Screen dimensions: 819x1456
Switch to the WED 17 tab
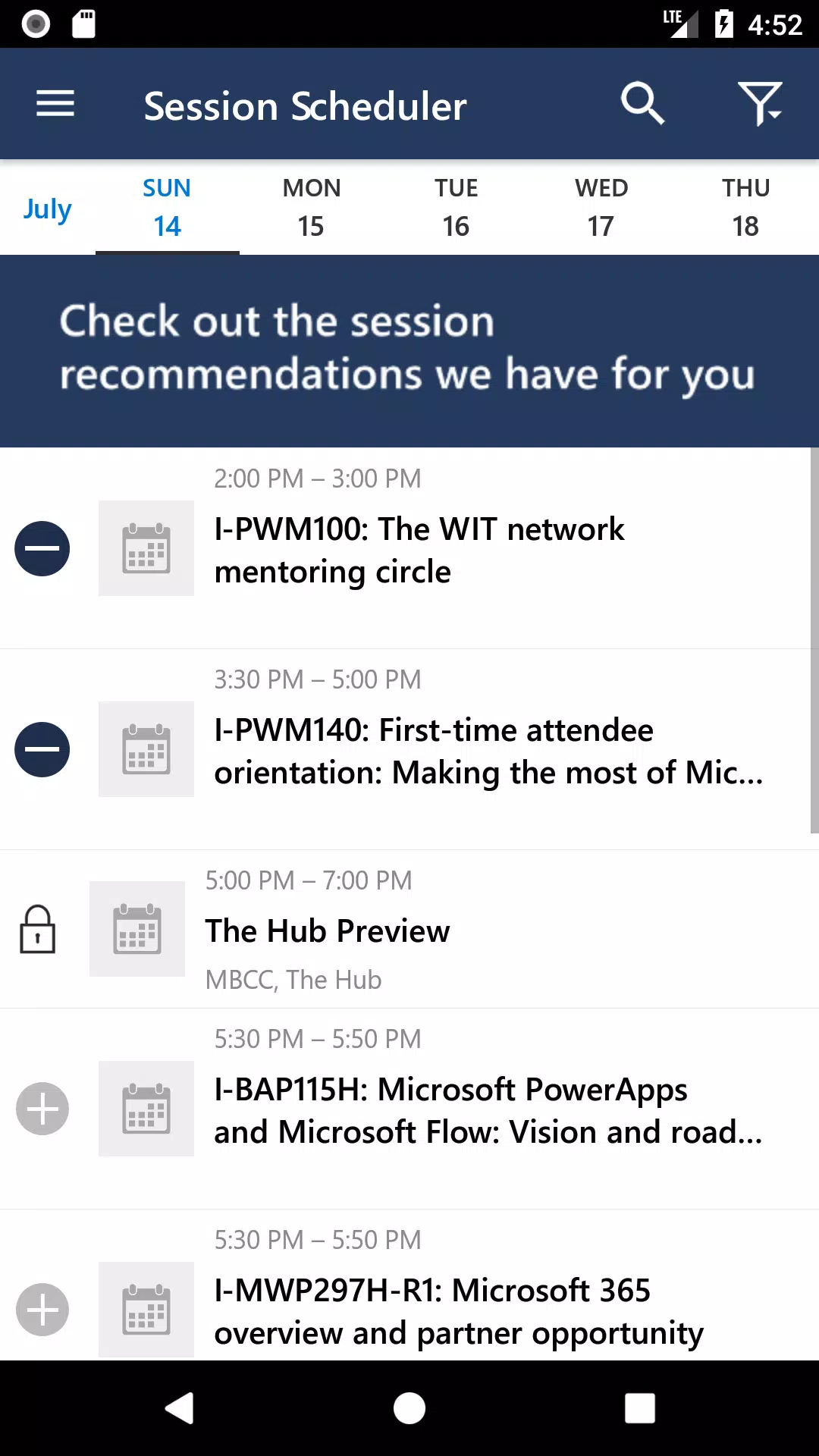tap(601, 207)
